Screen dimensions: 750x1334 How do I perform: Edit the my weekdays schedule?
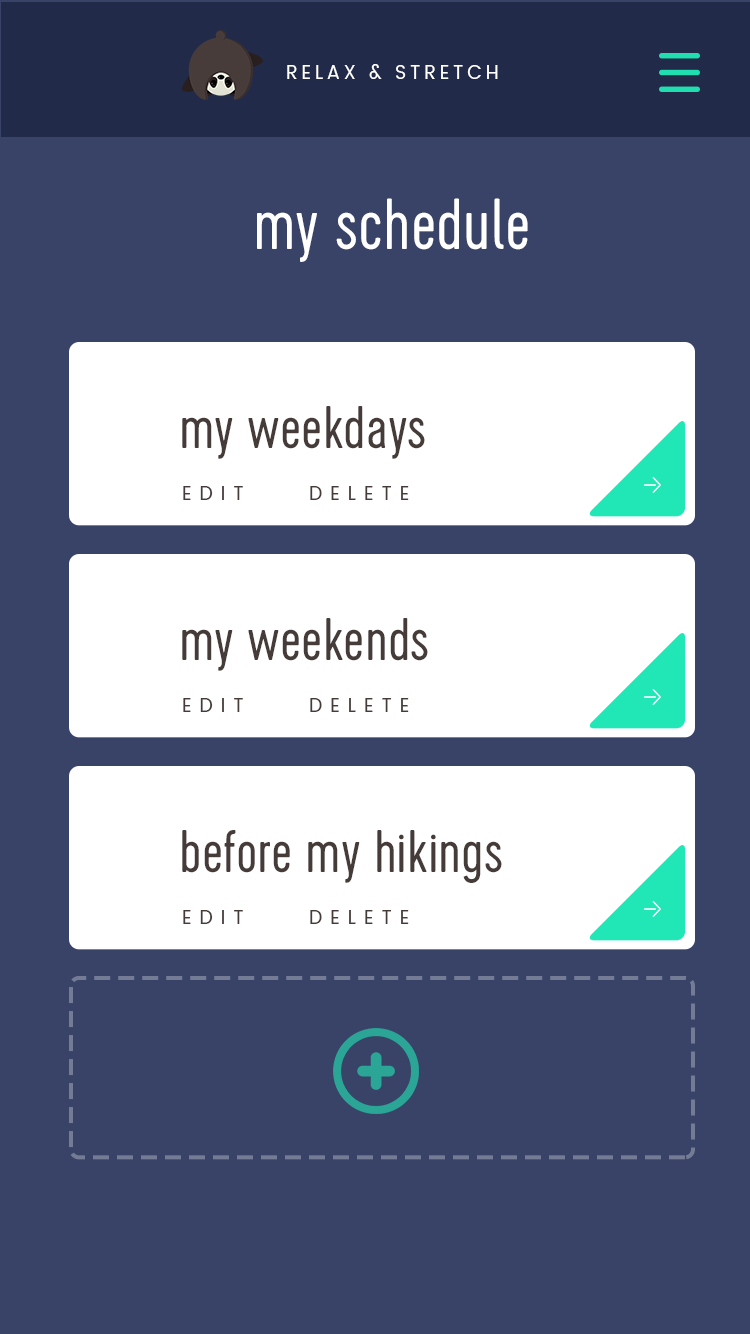pyautogui.click(x=214, y=493)
